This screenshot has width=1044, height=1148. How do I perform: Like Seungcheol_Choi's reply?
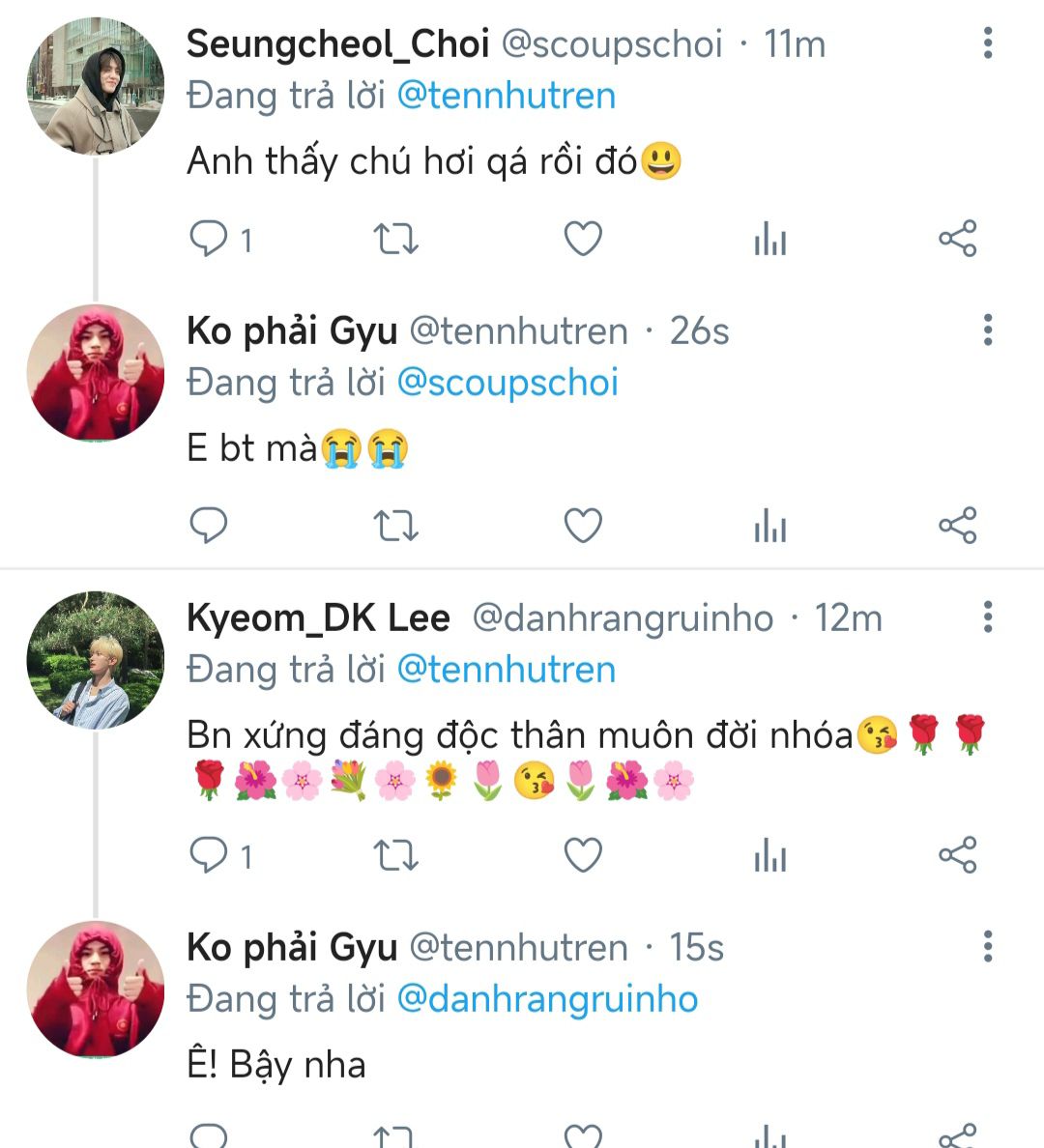[x=583, y=238]
